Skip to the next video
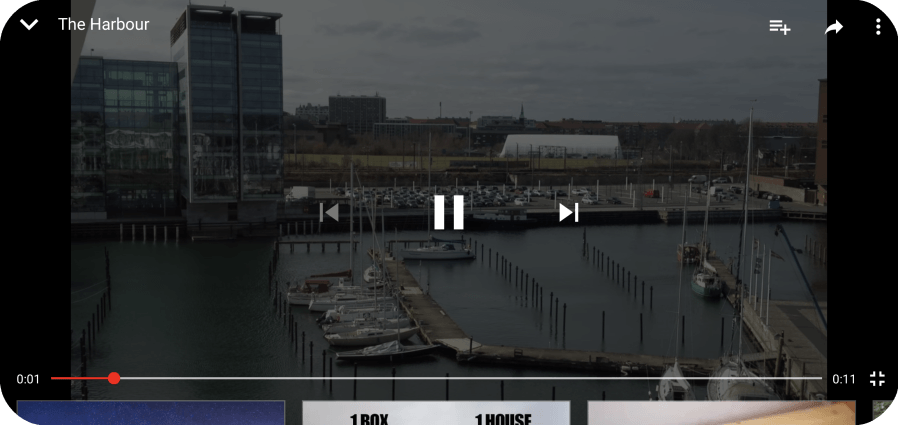 568,212
